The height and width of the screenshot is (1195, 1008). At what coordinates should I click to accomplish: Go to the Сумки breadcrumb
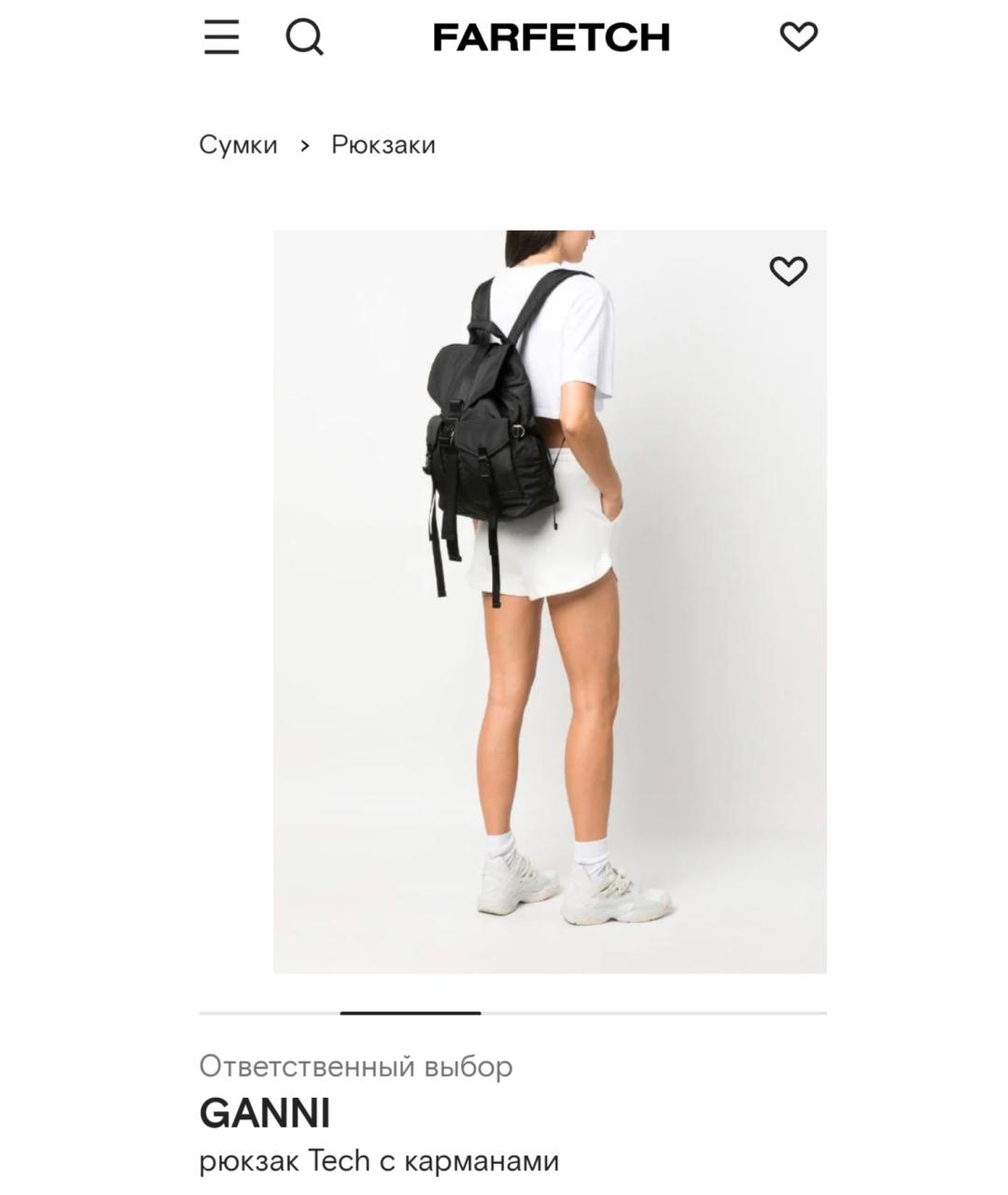(238, 145)
